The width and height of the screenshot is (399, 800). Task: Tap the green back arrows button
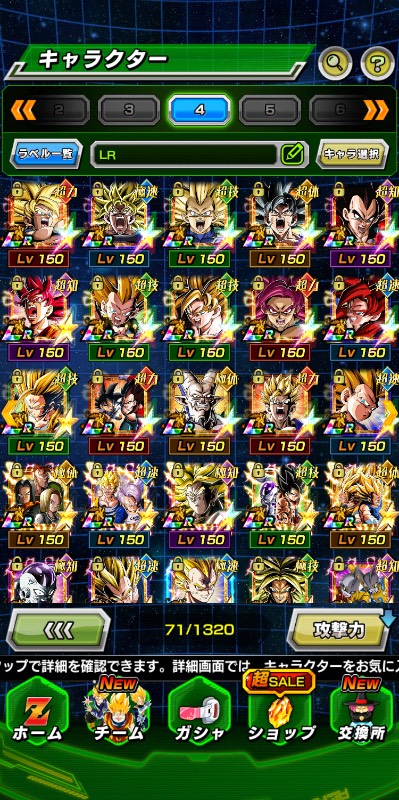[58, 630]
